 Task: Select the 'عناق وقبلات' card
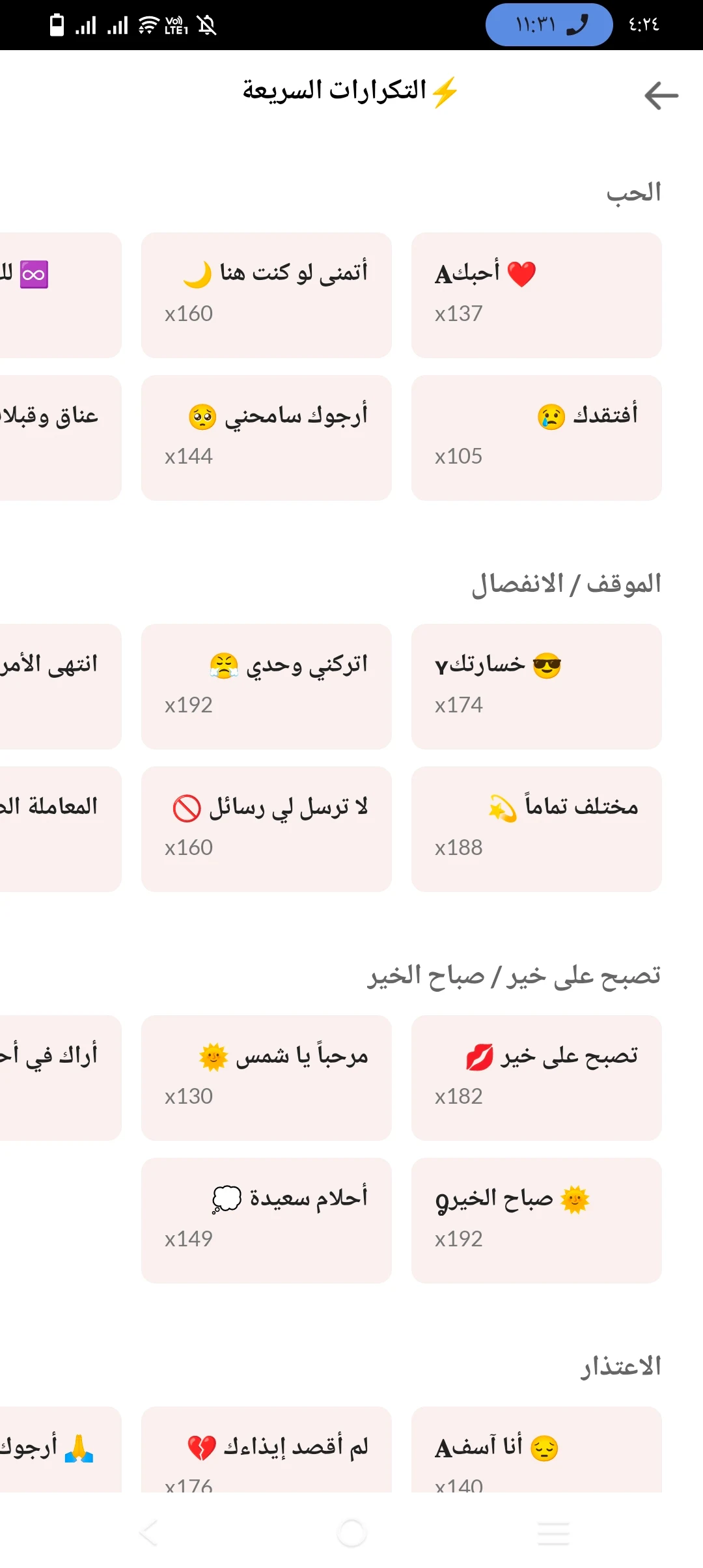(59, 437)
